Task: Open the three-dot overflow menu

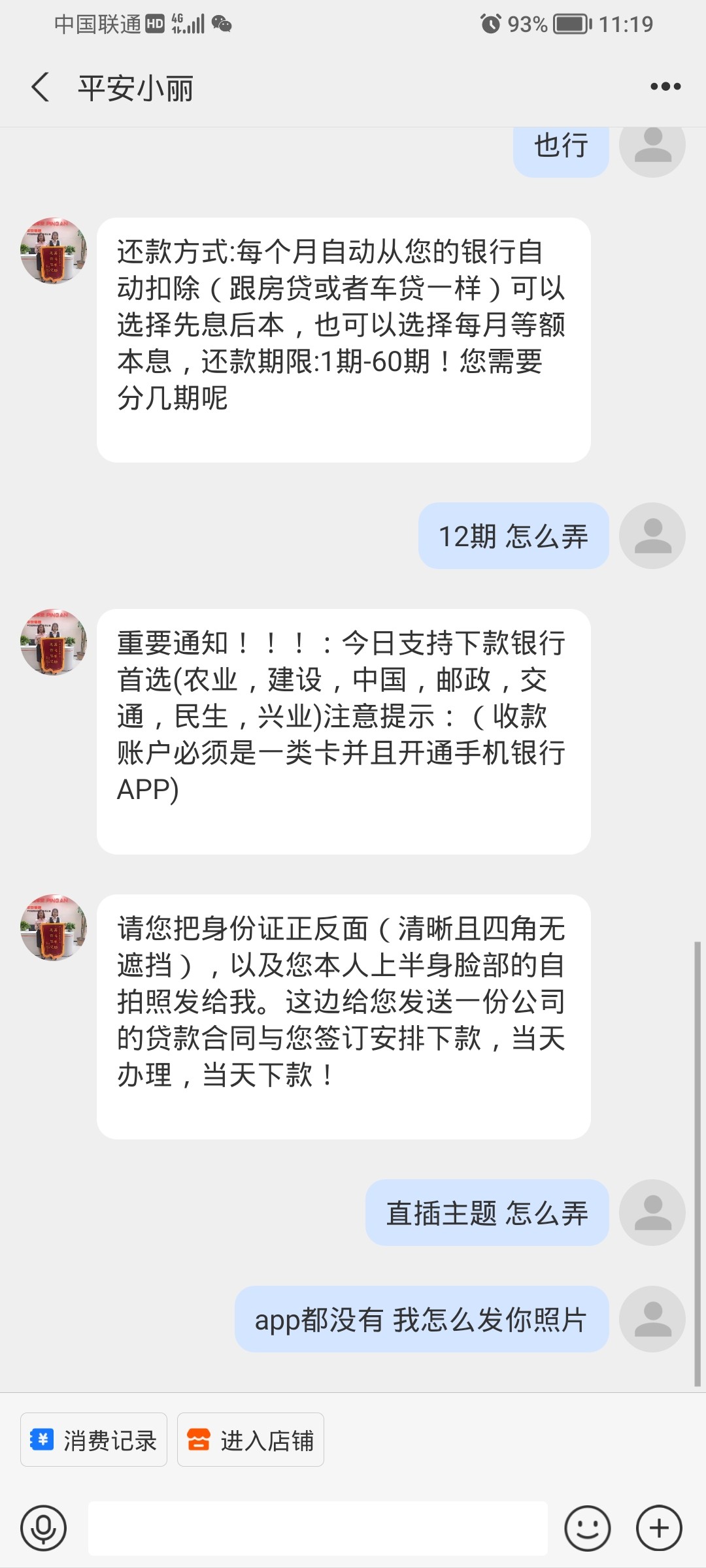Action: tap(665, 87)
